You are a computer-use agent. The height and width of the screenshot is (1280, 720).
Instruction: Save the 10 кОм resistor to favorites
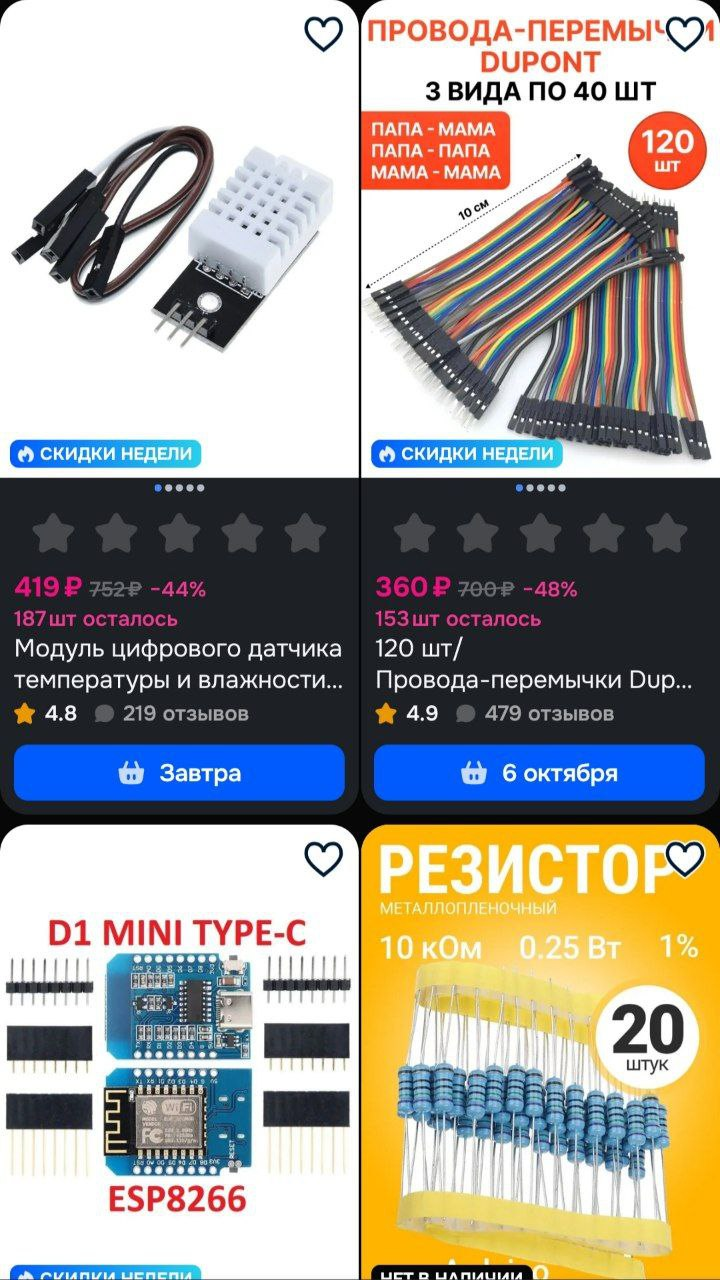(x=685, y=858)
